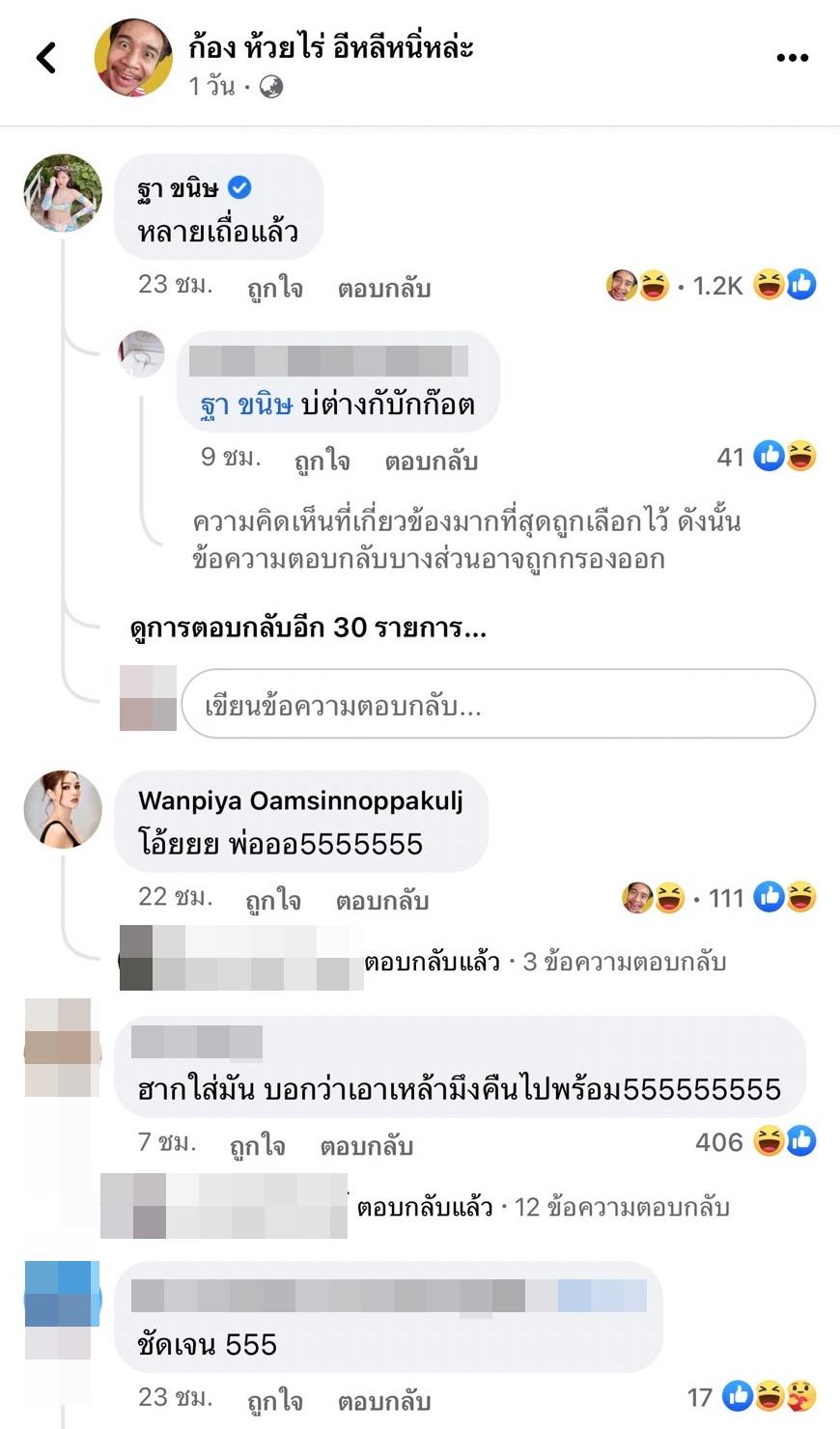Open ฐา ขนิษ's profile name
This screenshot has width=840, height=1429.
point(179,188)
